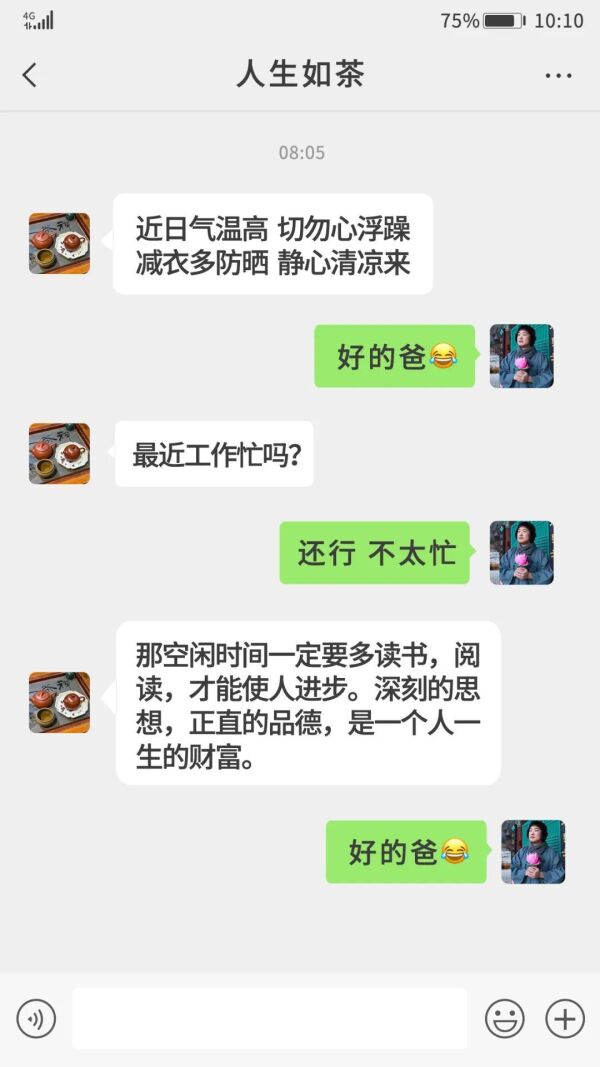Open the plus attachments panel

point(565,1019)
